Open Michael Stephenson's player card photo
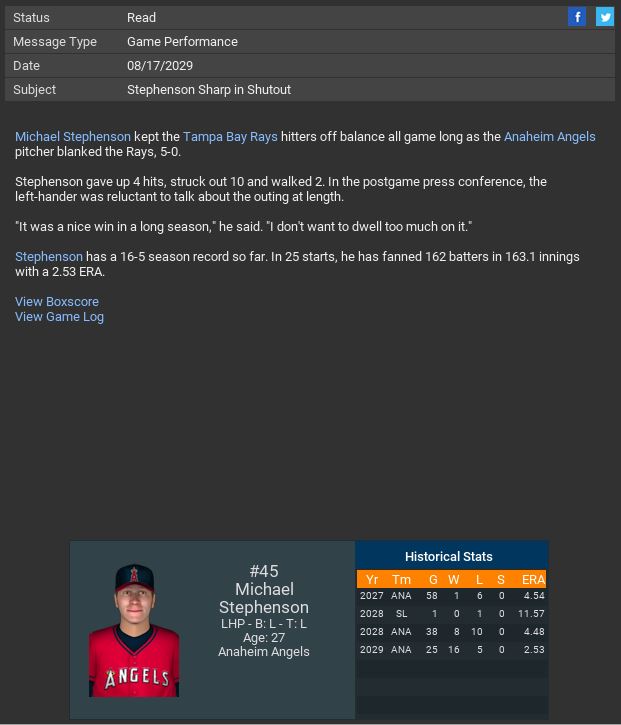The height and width of the screenshot is (725, 621). tap(134, 631)
